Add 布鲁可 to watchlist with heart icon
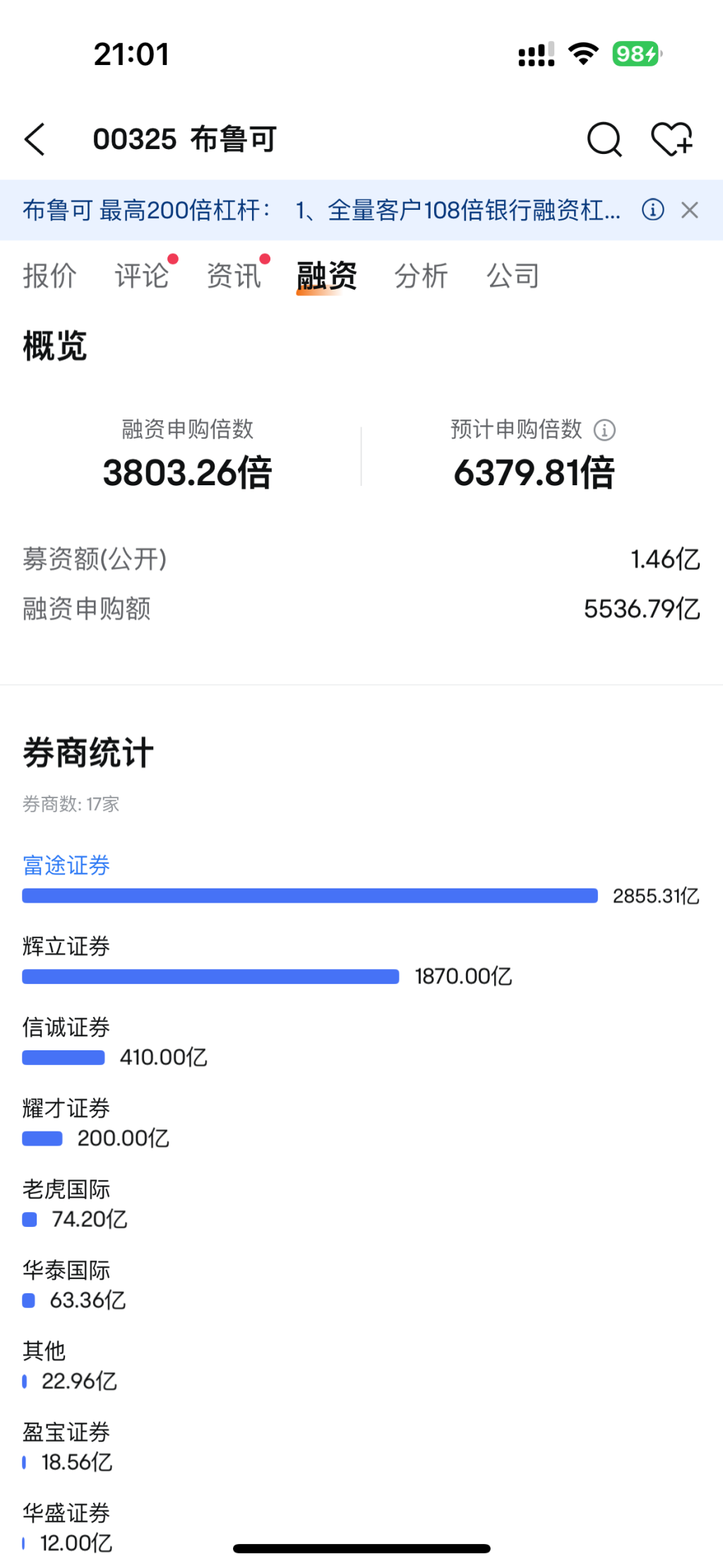The image size is (723, 1568). [671, 139]
